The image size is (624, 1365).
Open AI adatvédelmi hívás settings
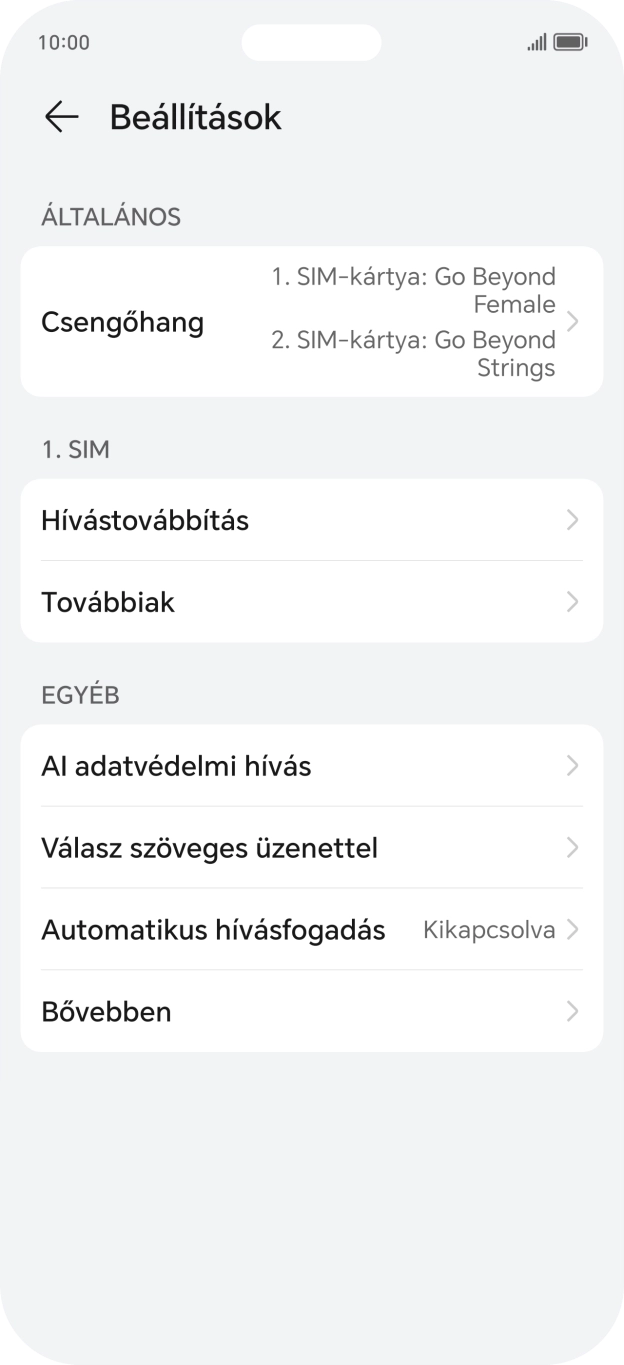[x=311, y=766]
